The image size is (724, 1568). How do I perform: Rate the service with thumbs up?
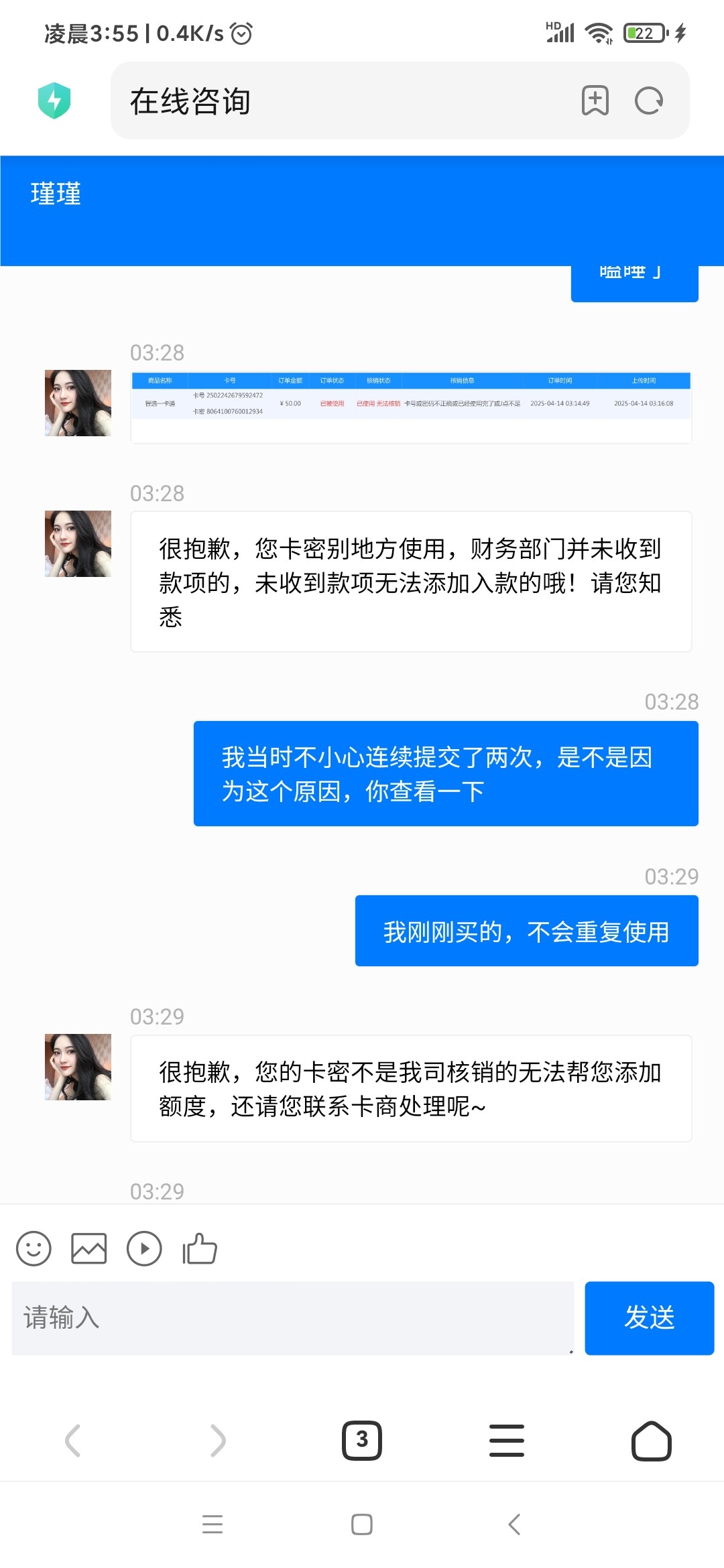[200, 1249]
